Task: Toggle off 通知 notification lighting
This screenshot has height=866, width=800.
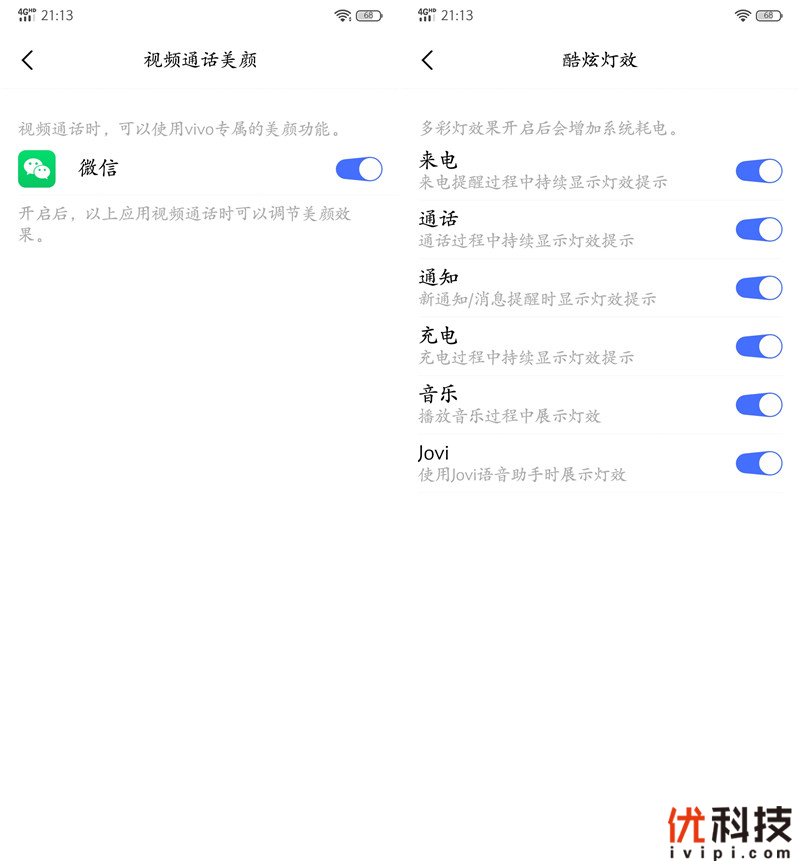Action: coord(759,288)
